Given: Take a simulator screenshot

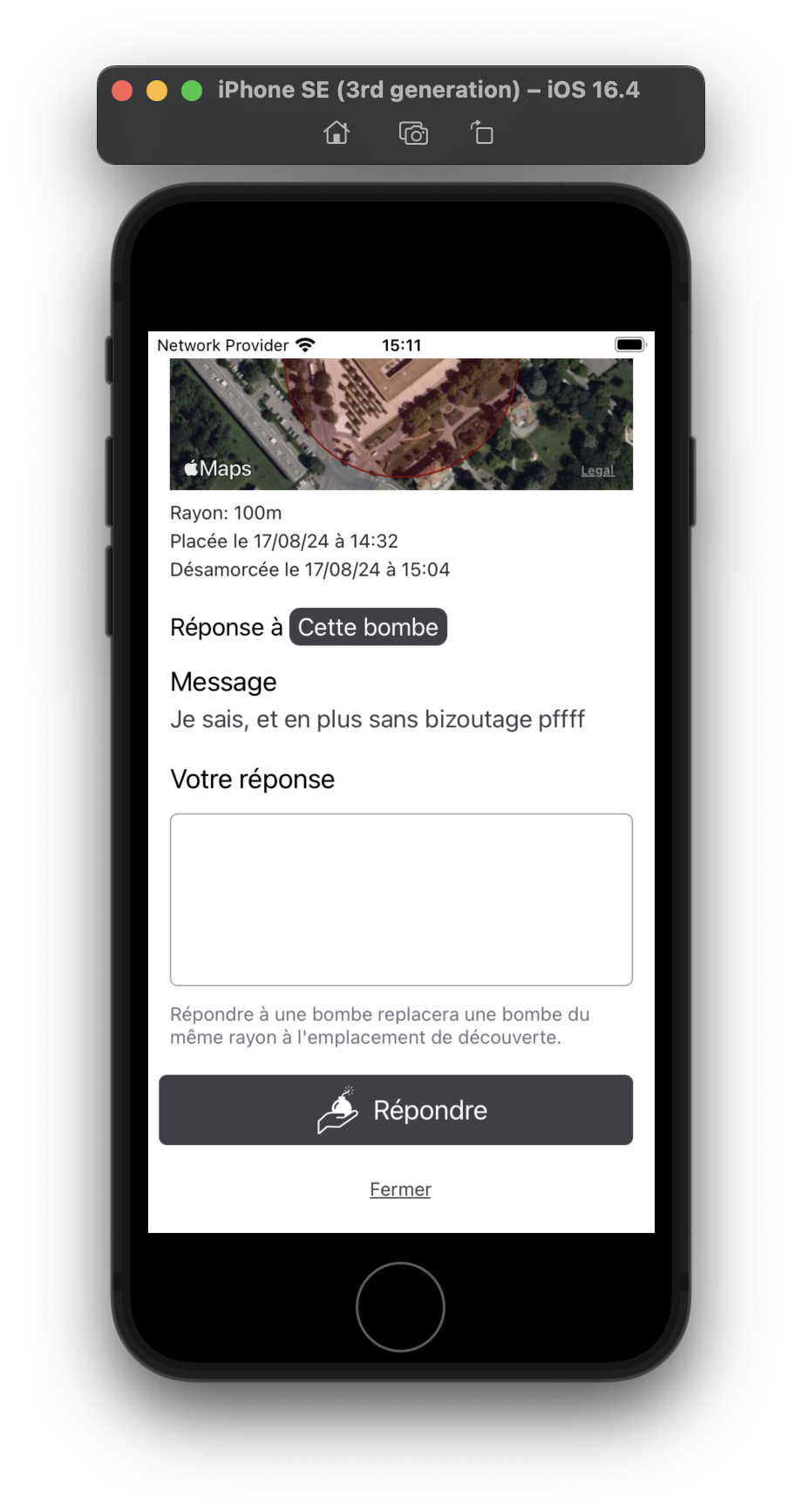Looking at the screenshot, I should pyautogui.click(x=413, y=133).
